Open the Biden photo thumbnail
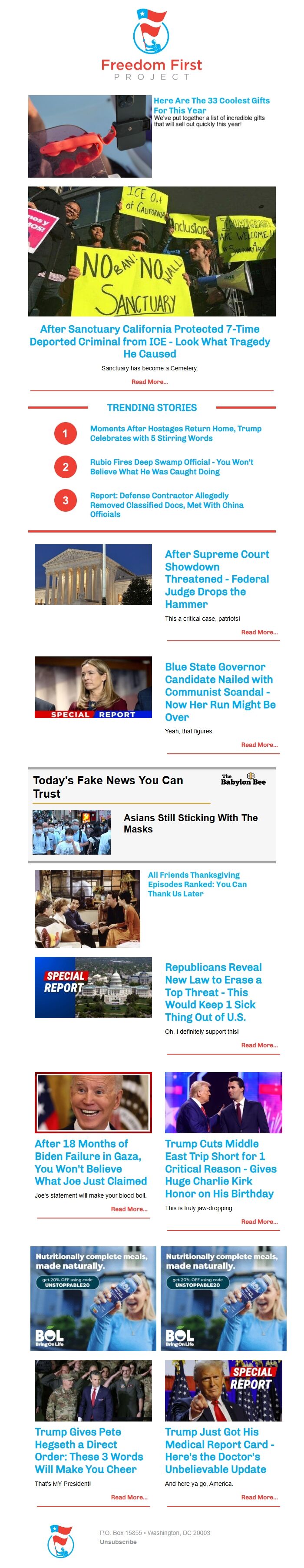The image size is (304, 1568). [x=93, y=1102]
